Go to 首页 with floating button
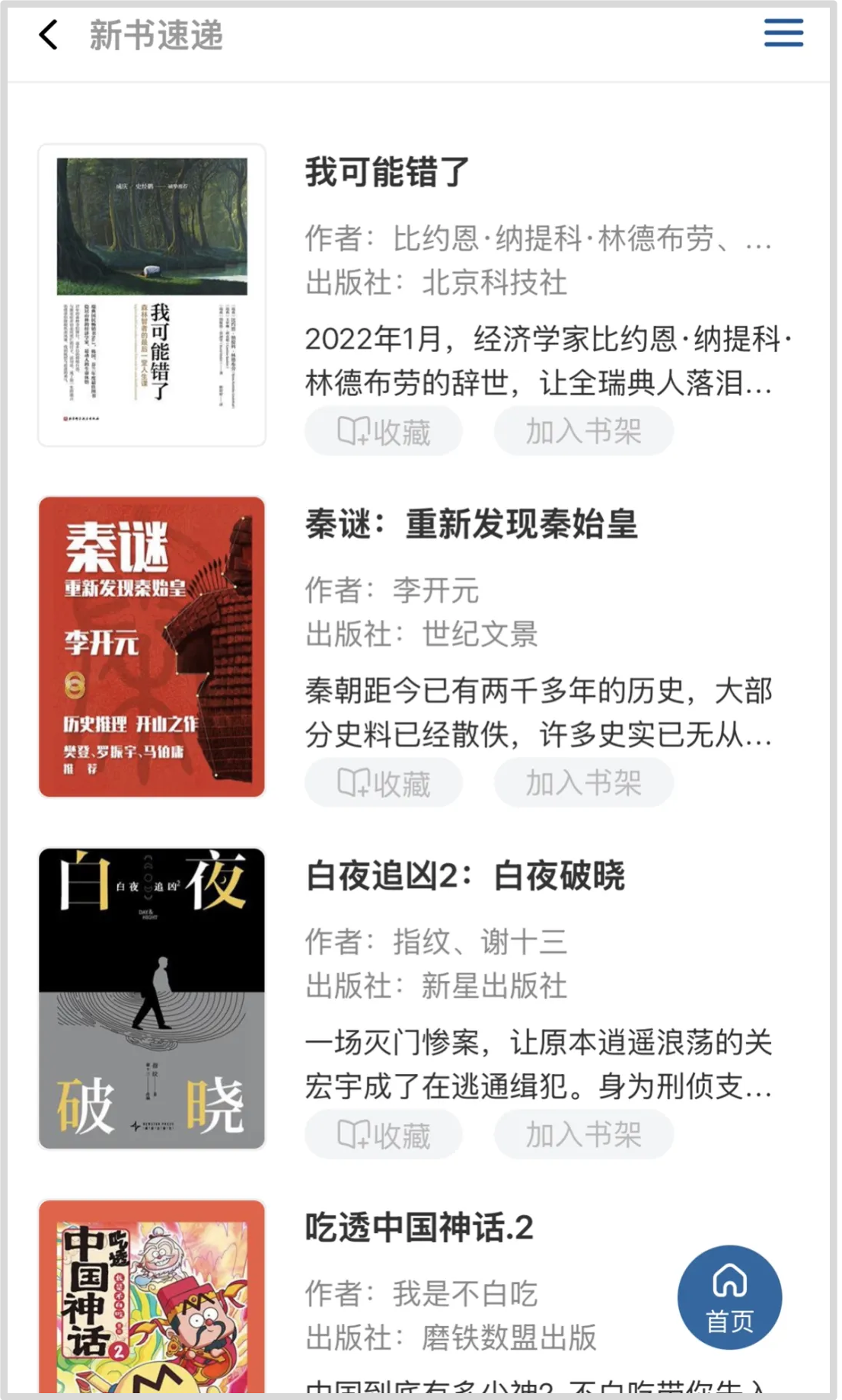 tap(729, 1296)
